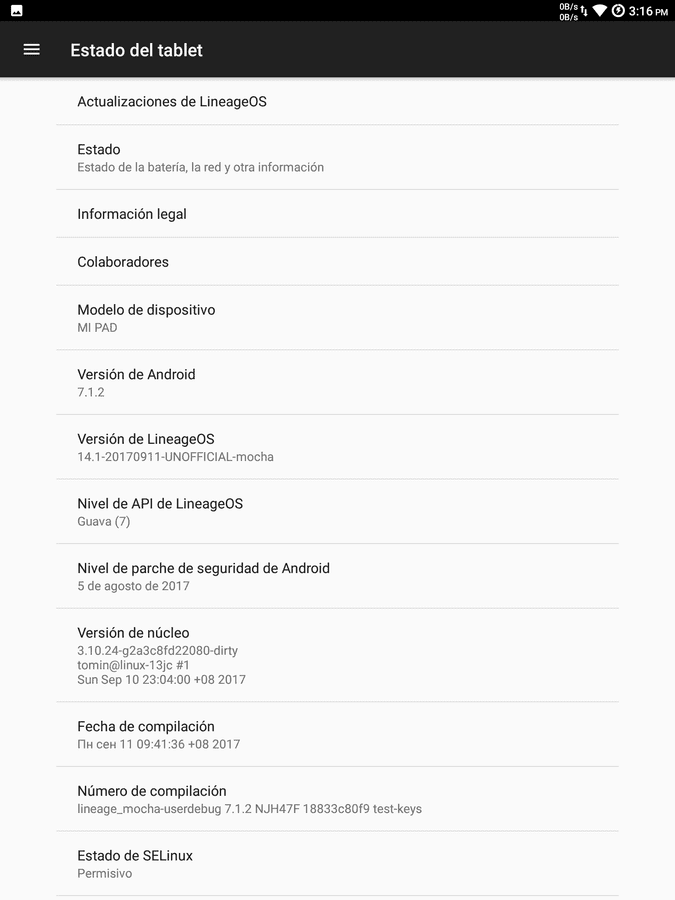
Task: View the Colaboradores list
Action: pos(338,262)
